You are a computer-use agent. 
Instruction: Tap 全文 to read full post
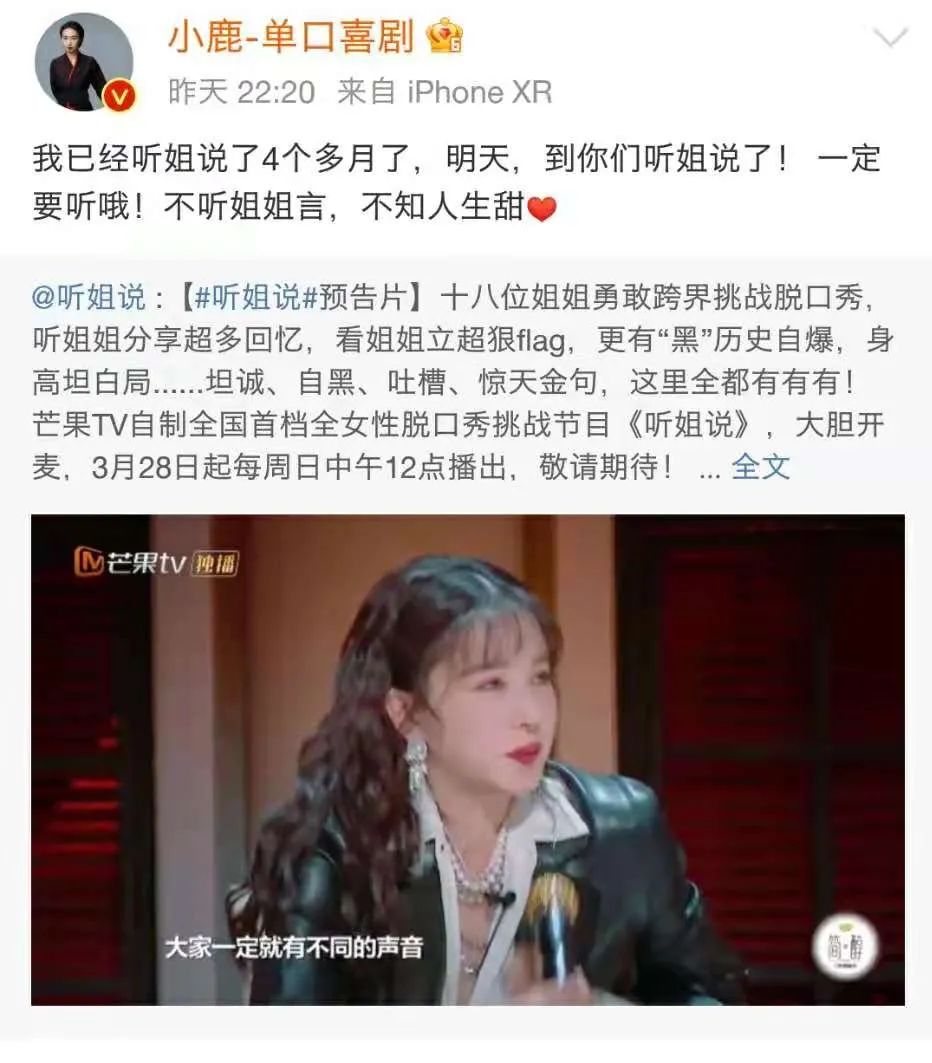[x=760, y=467]
